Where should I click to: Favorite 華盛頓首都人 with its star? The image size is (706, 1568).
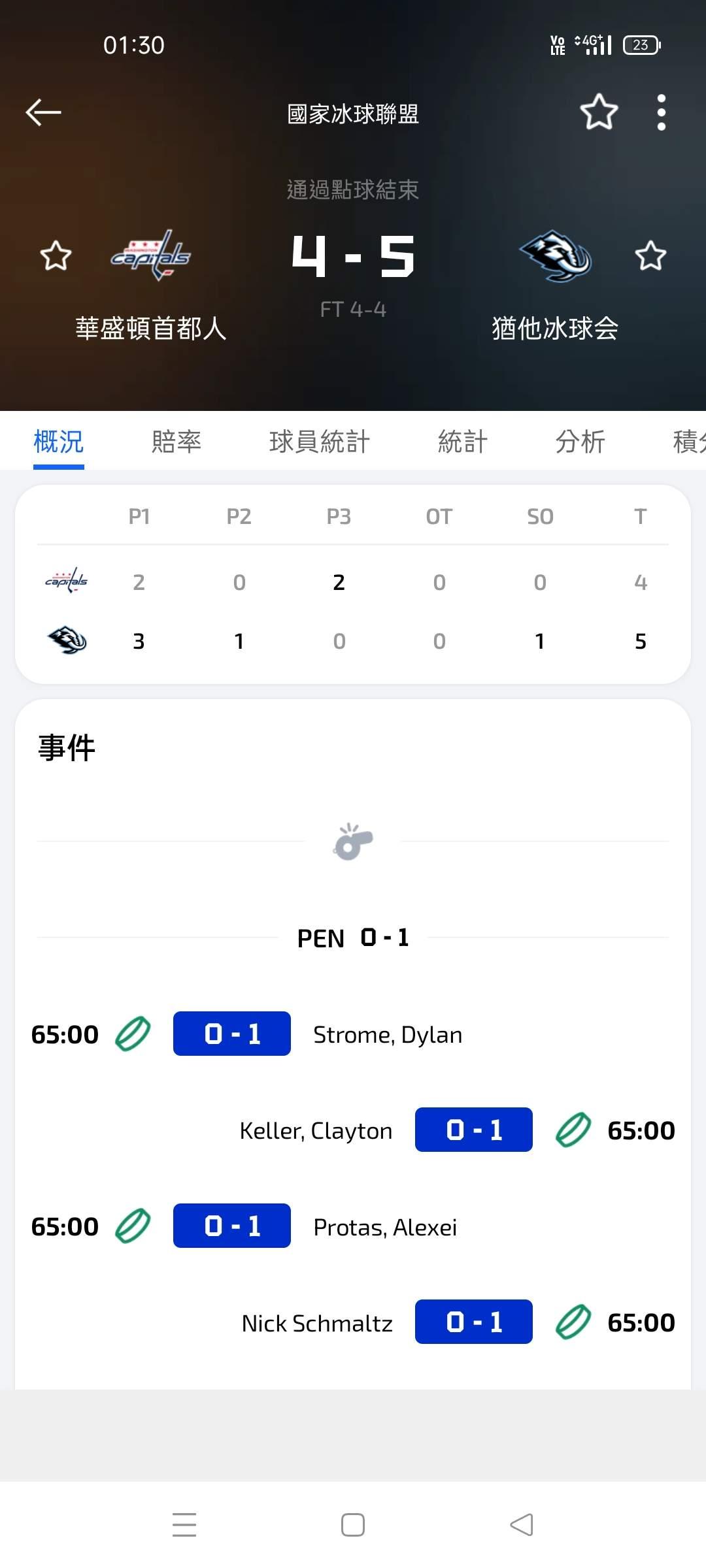coord(56,255)
